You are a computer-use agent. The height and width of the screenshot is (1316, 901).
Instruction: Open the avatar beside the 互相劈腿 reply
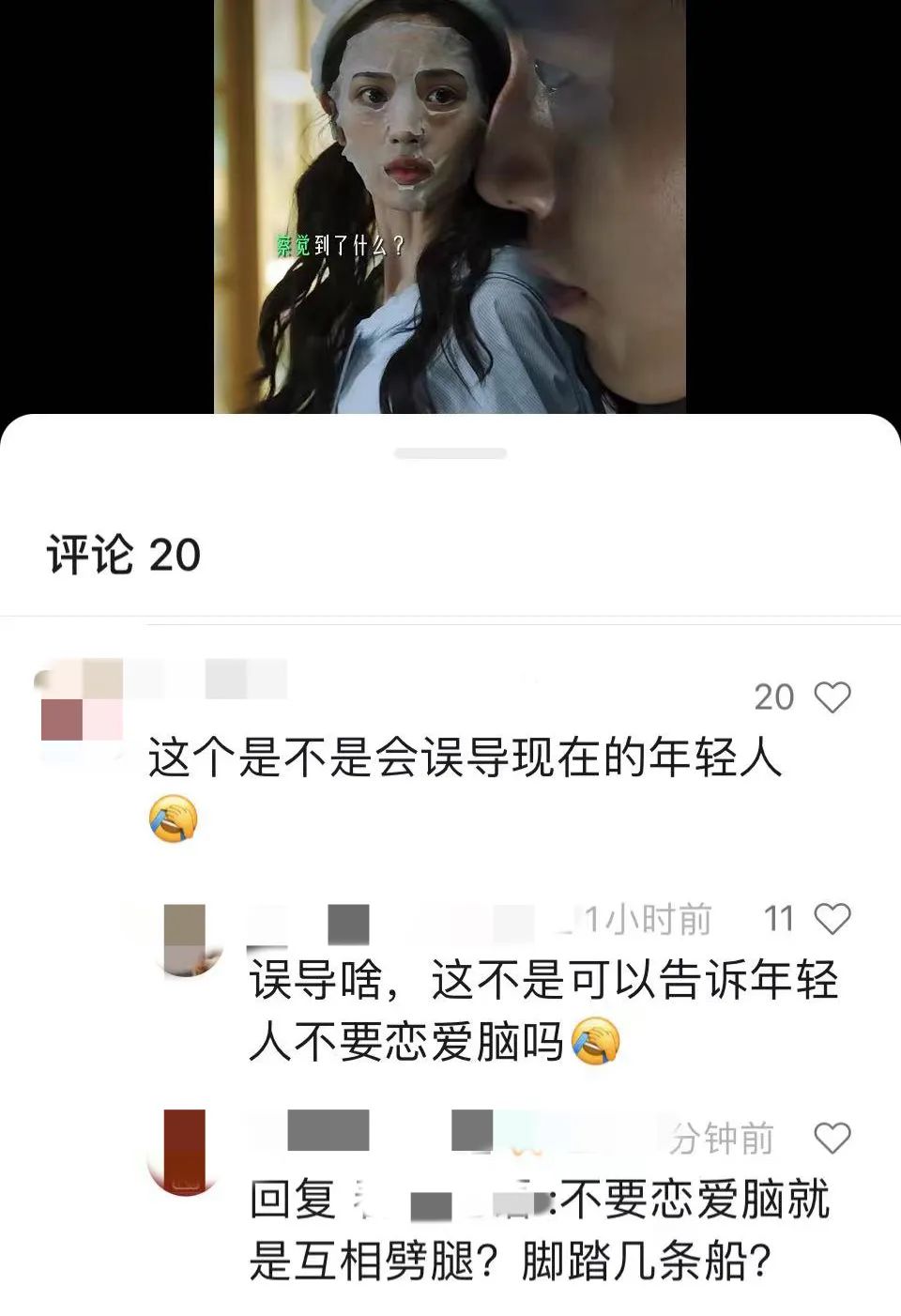(186, 1151)
